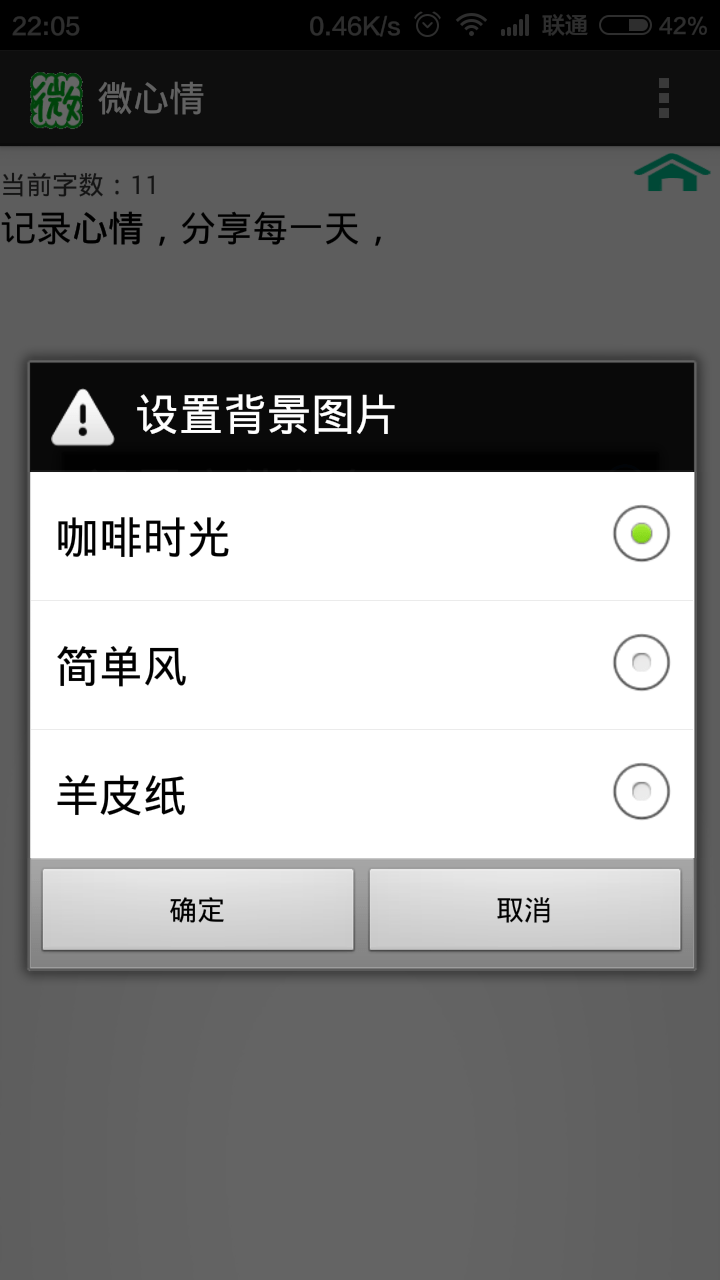Tap the Wi-Fi icon in status bar

(469, 26)
